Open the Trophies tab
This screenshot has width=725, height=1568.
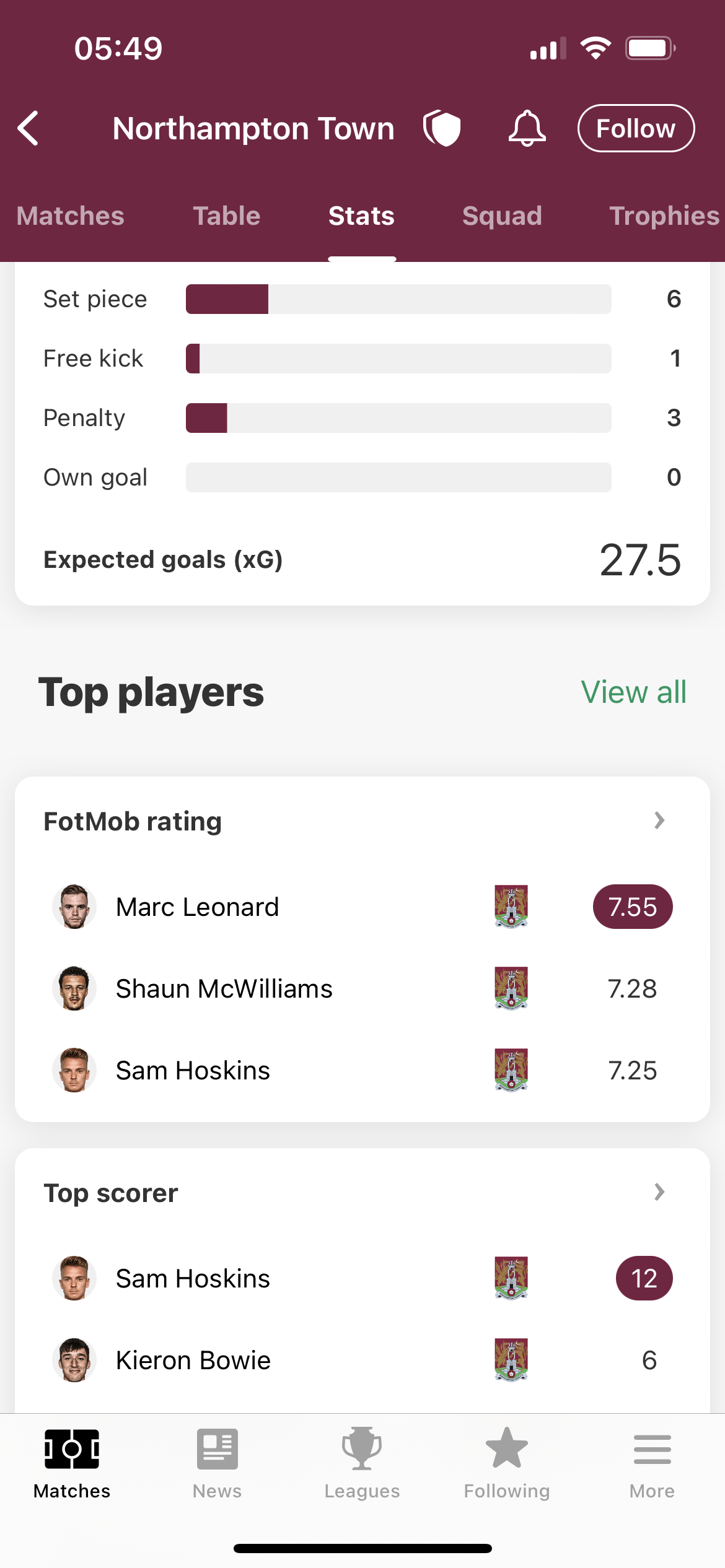pos(664,216)
